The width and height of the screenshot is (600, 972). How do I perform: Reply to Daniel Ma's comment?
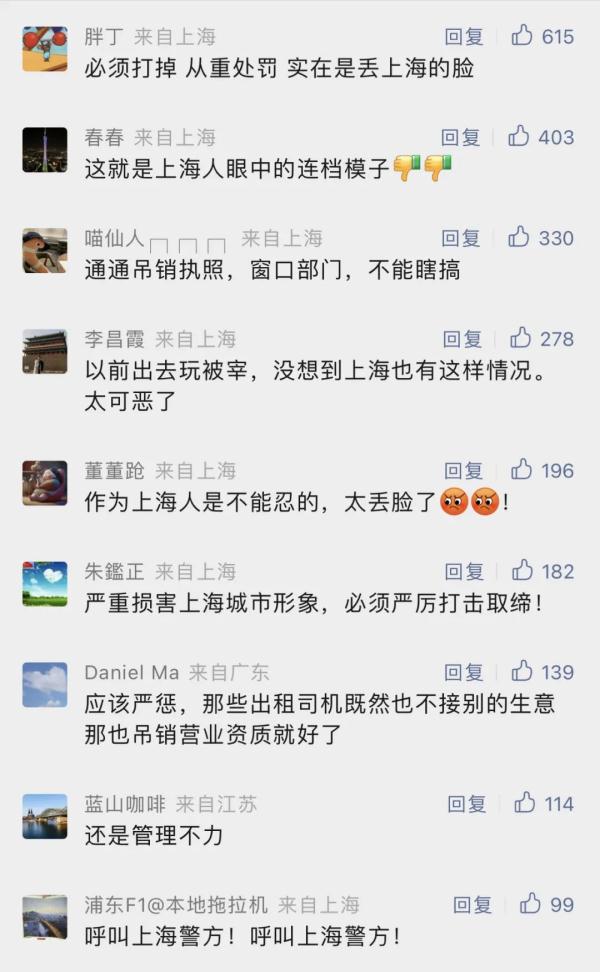[463, 673]
